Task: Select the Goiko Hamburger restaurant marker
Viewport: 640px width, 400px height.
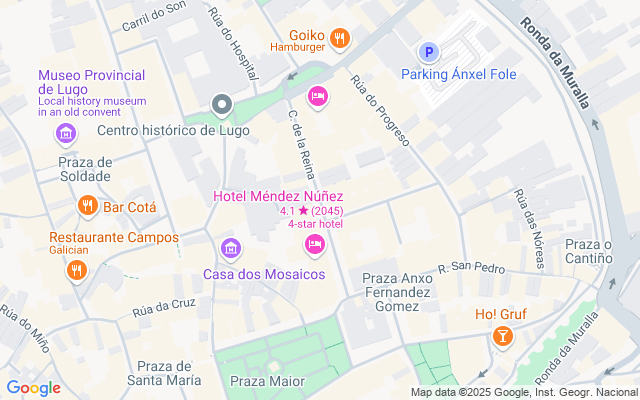Action: (340, 39)
